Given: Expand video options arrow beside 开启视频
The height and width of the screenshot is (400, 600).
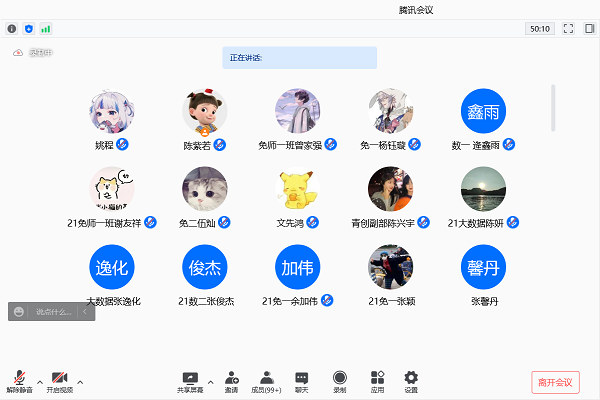Looking at the screenshot, I should pos(80,382).
